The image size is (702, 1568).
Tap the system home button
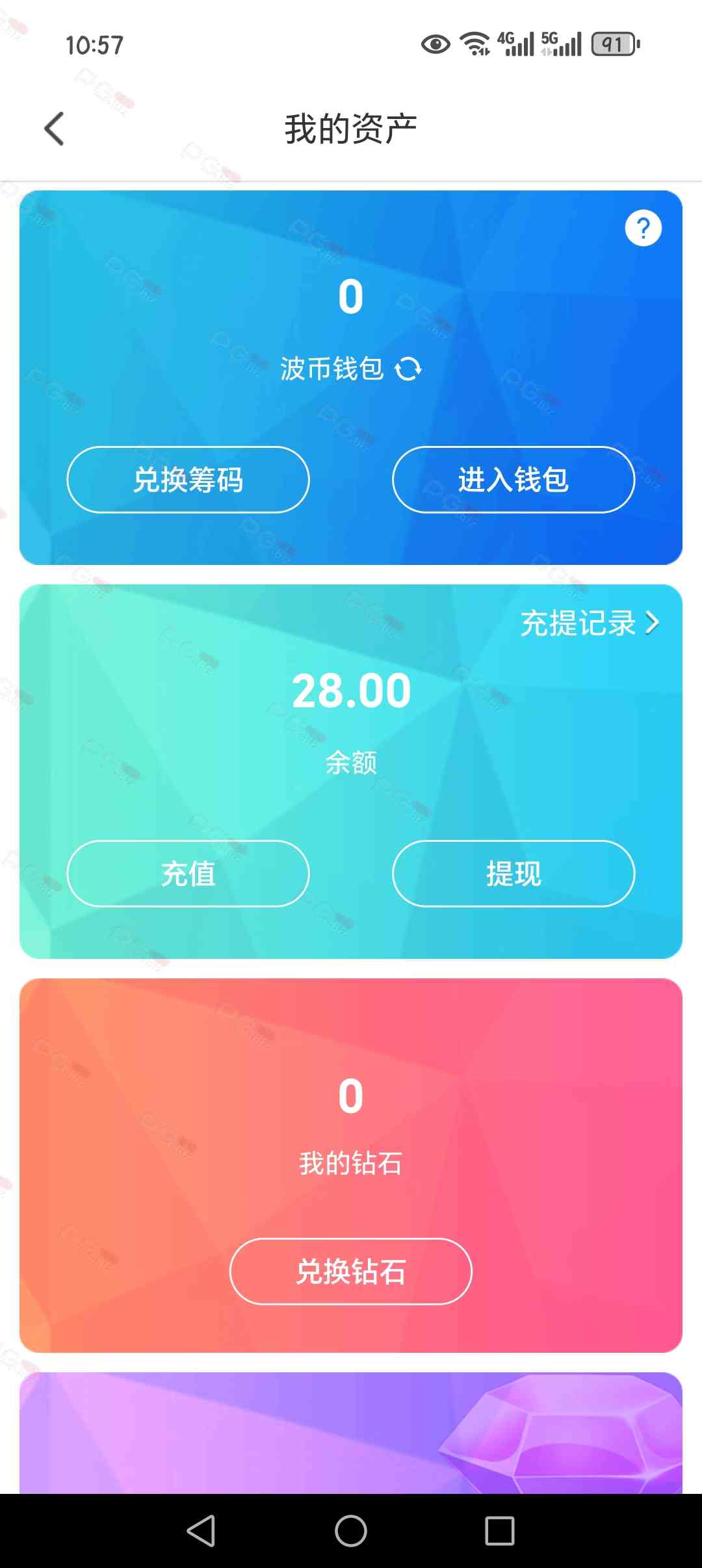pyautogui.click(x=350, y=1531)
